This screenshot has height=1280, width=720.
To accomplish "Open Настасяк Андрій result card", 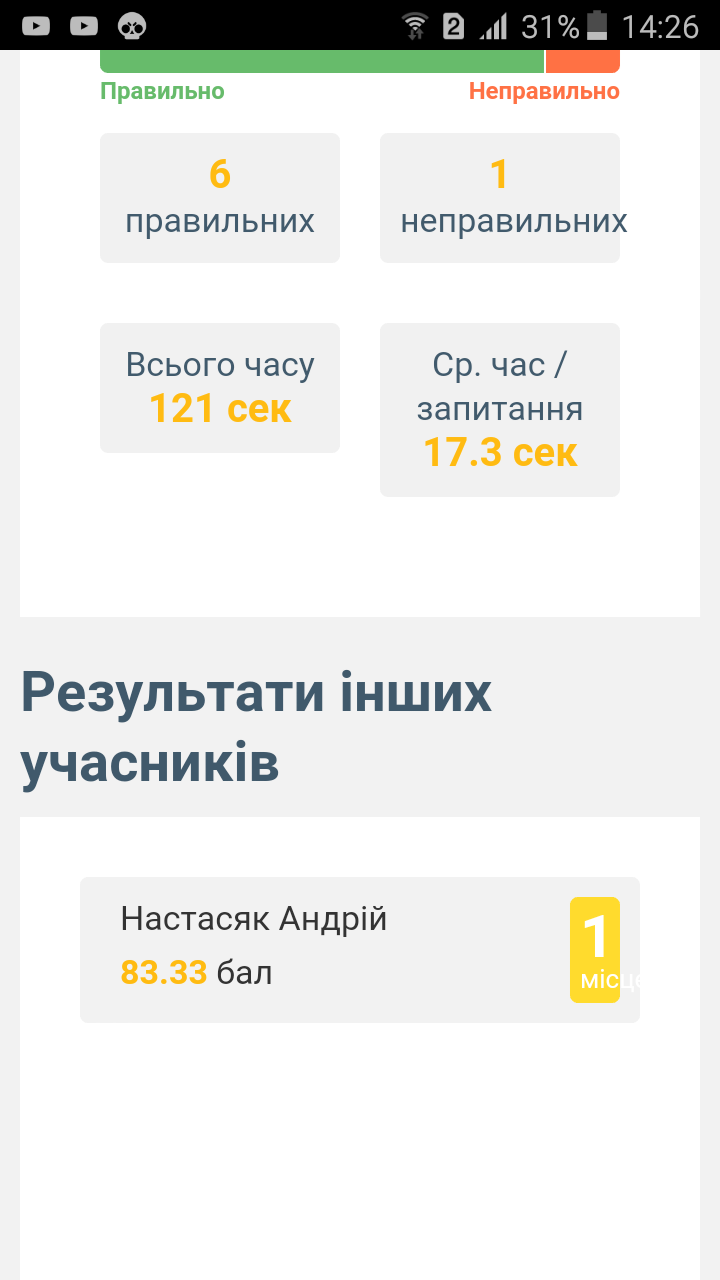I will [x=360, y=949].
